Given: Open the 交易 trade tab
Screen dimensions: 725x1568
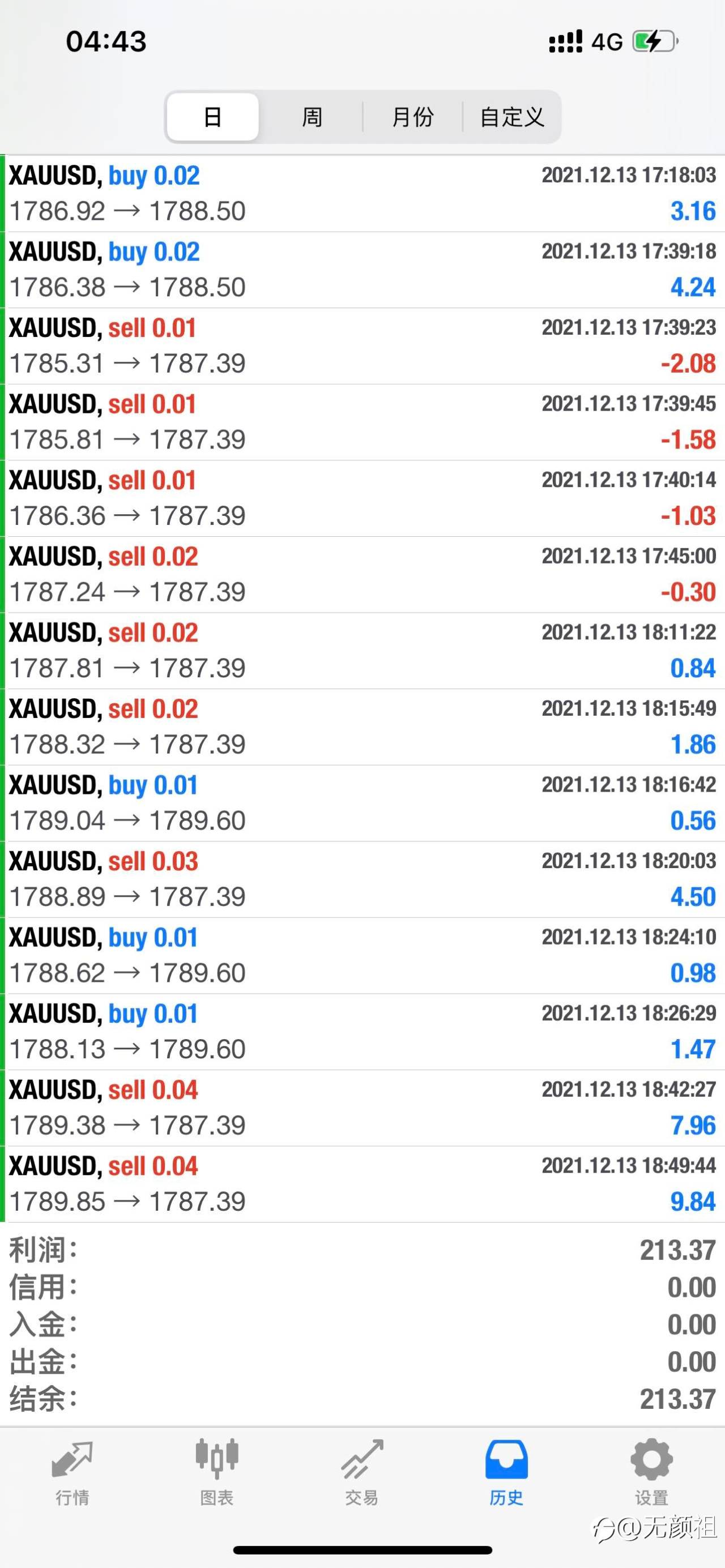Looking at the screenshot, I should (362, 1472).
